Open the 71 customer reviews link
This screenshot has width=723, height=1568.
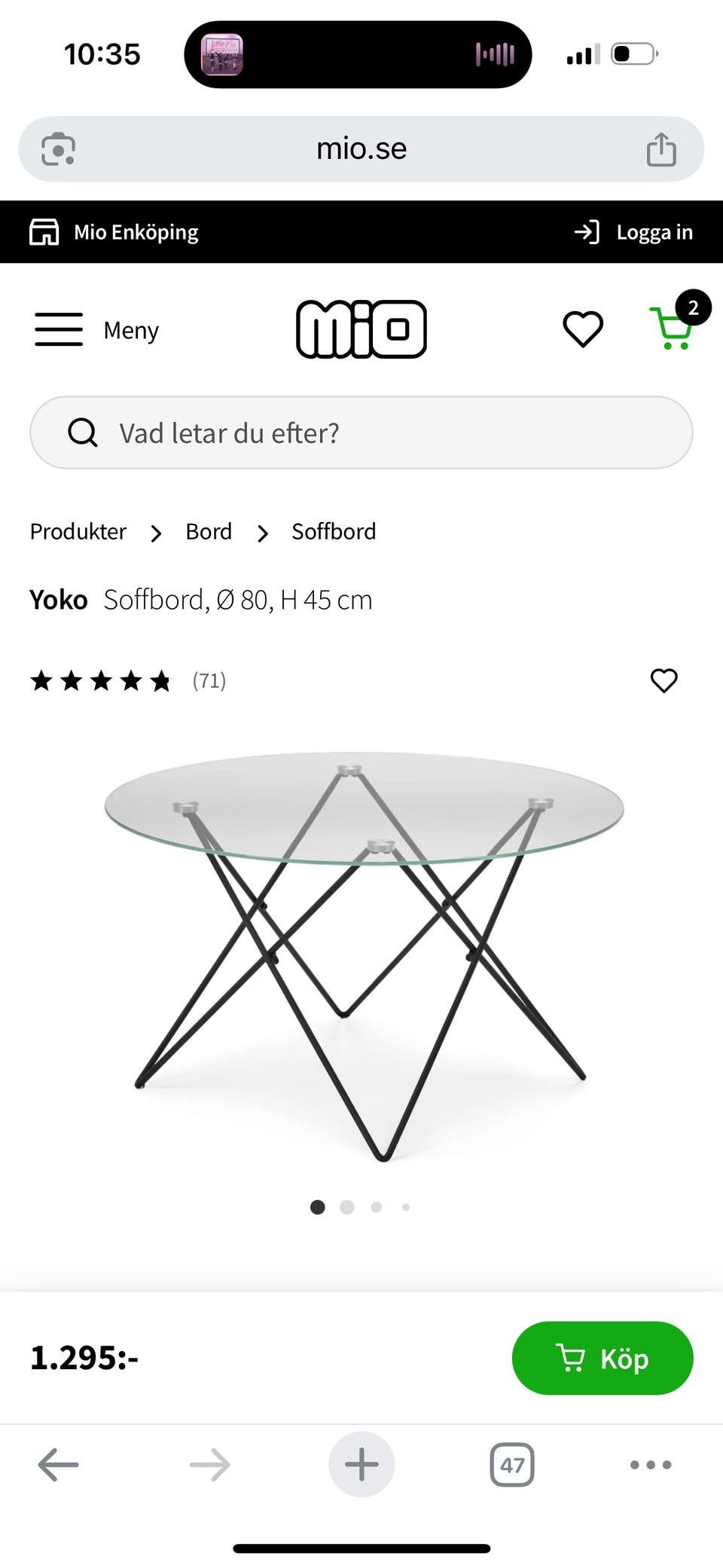[x=209, y=681]
